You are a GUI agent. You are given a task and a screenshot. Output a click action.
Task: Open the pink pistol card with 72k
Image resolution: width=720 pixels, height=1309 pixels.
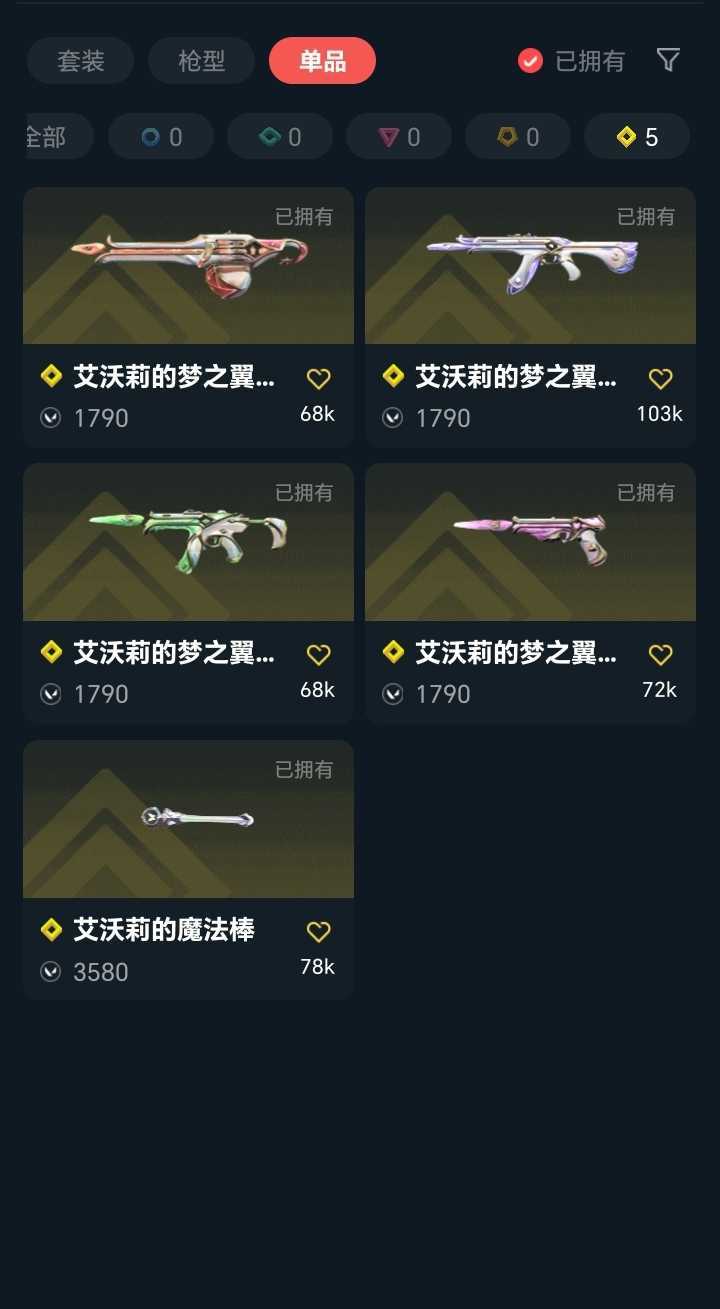pos(530,593)
